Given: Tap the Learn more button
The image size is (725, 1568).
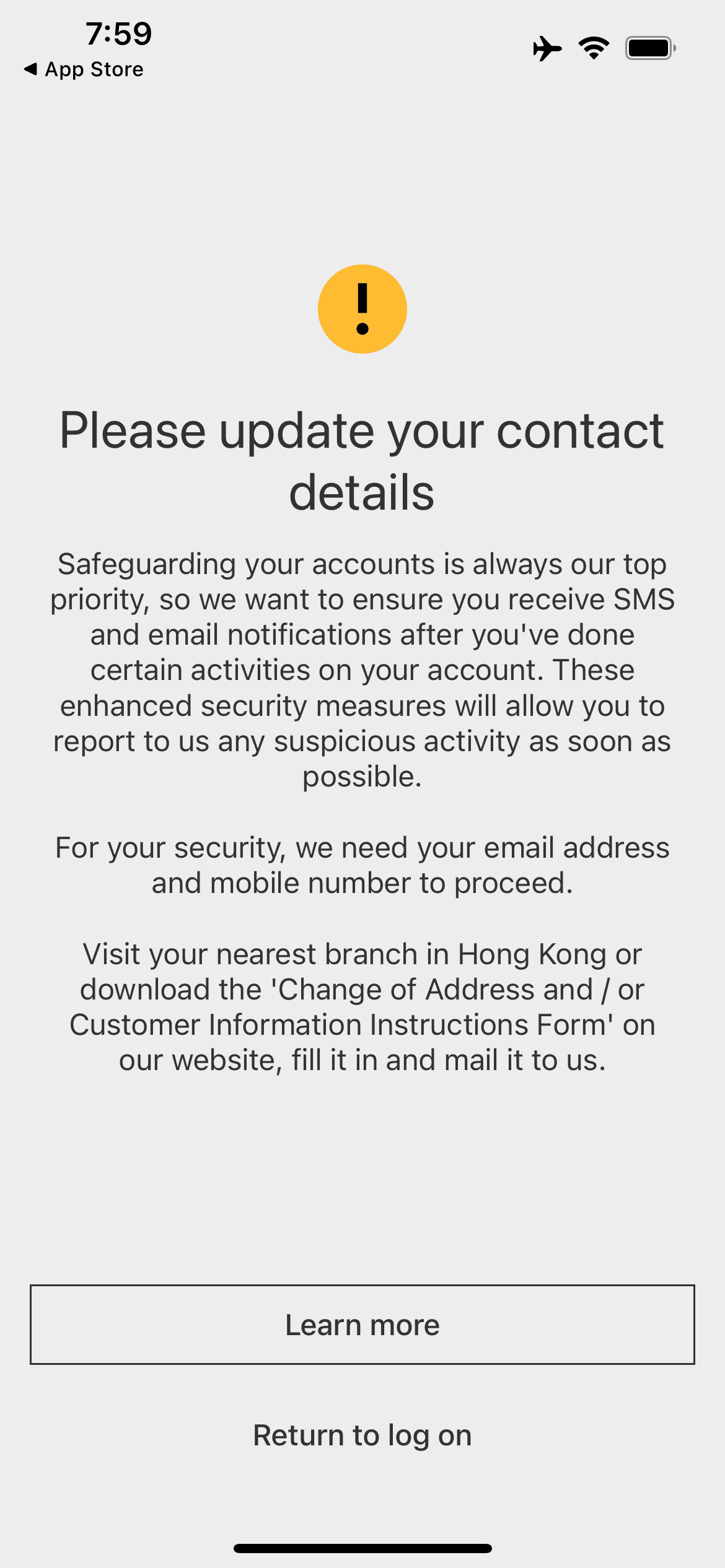Looking at the screenshot, I should pyautogui.click(x=362, y=1325).
